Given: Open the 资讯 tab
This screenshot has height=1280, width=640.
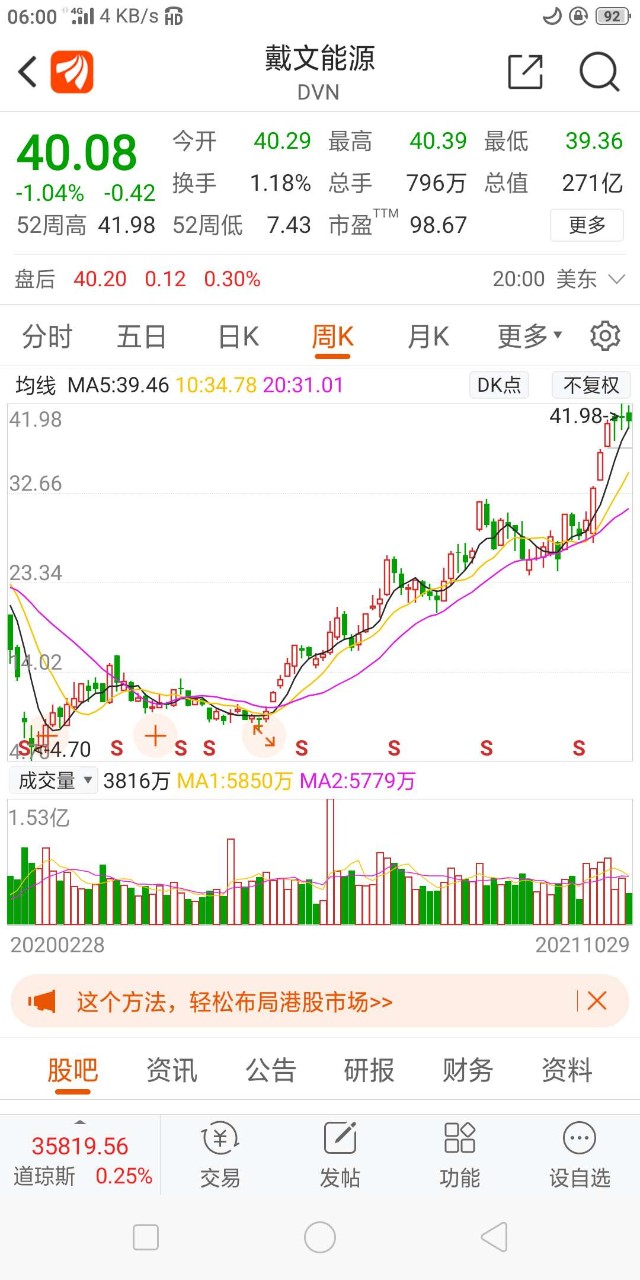Looking at the screenshot, I should point(172,1070).
